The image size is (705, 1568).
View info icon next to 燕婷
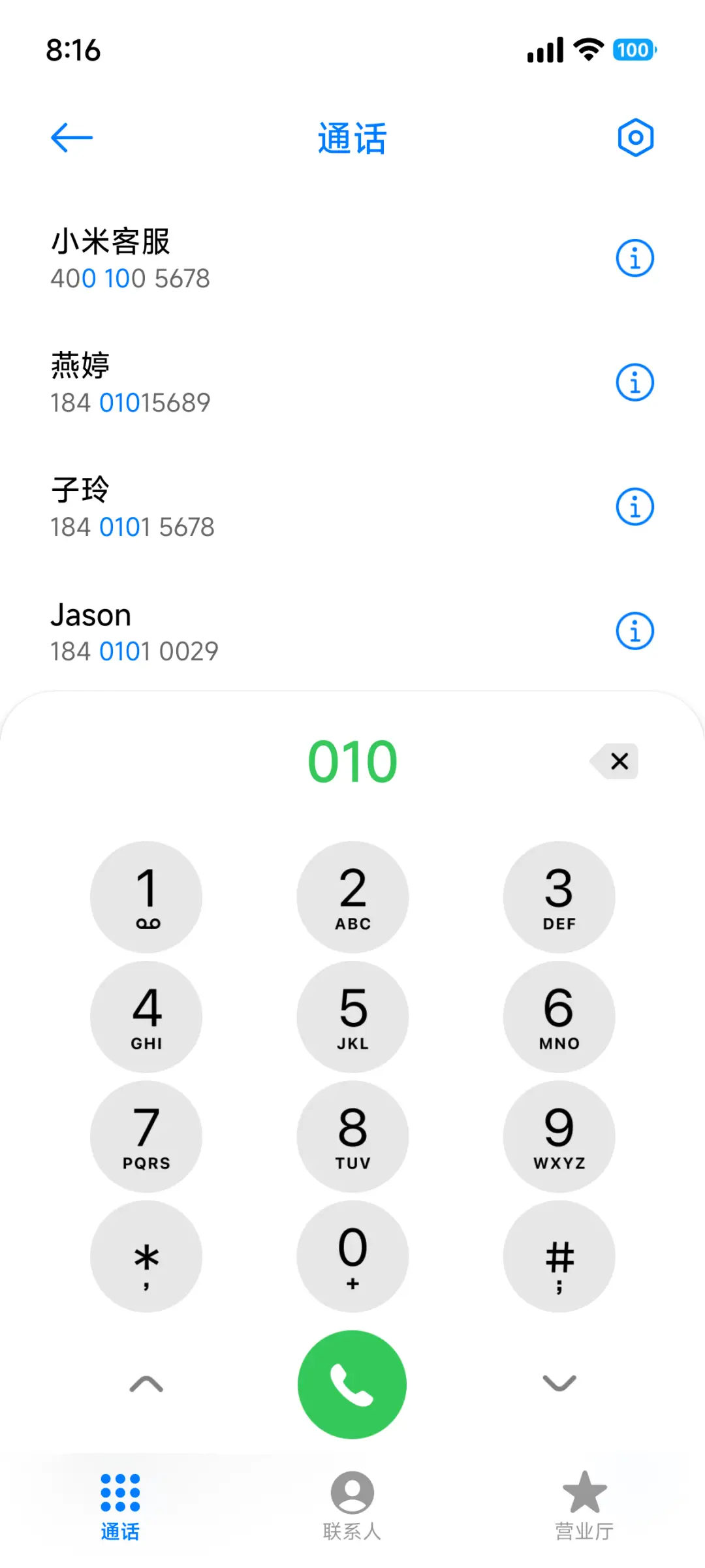coord(634,382)
